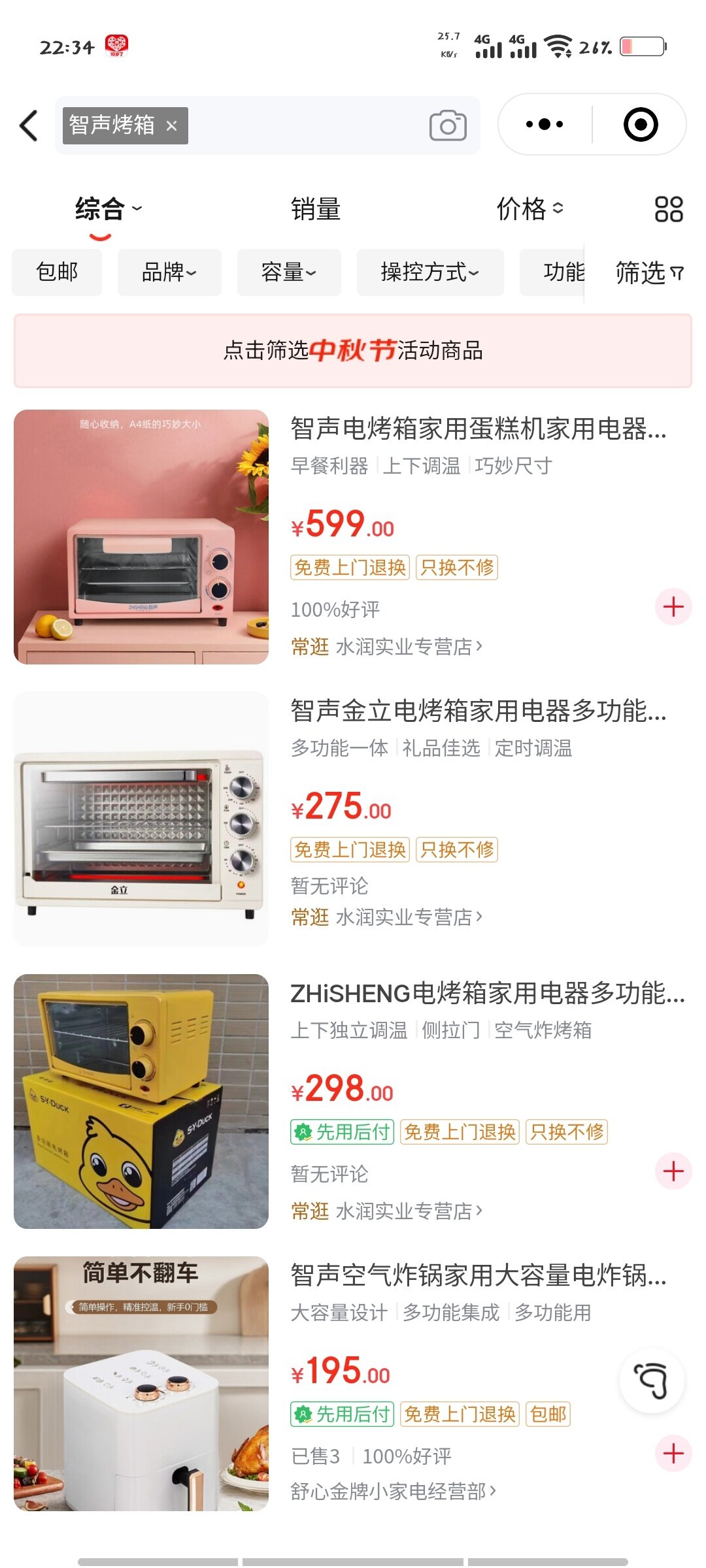Switch to grid layout view
The height and width of the screenshot is (1568, 706).
click(x=669, y=209)
